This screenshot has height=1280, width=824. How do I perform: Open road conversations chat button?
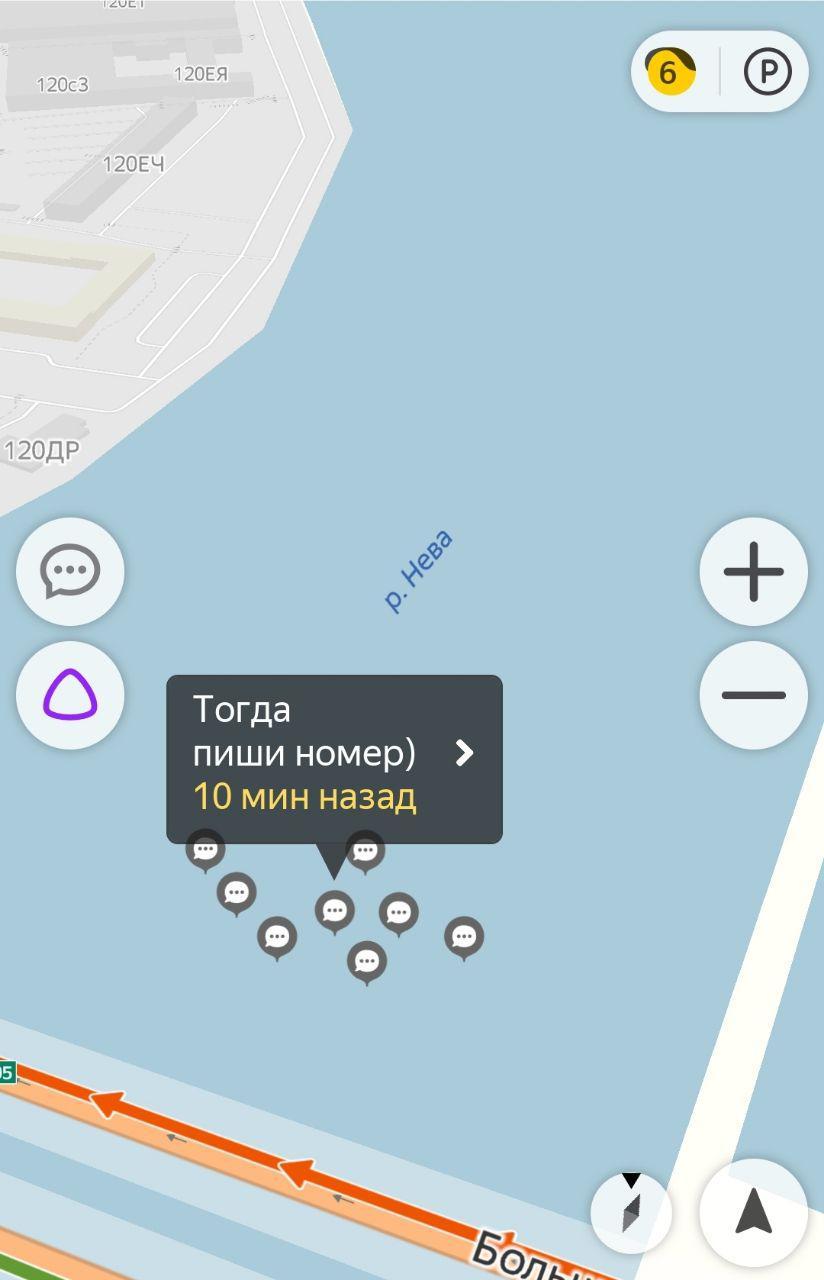pos(70,572)
